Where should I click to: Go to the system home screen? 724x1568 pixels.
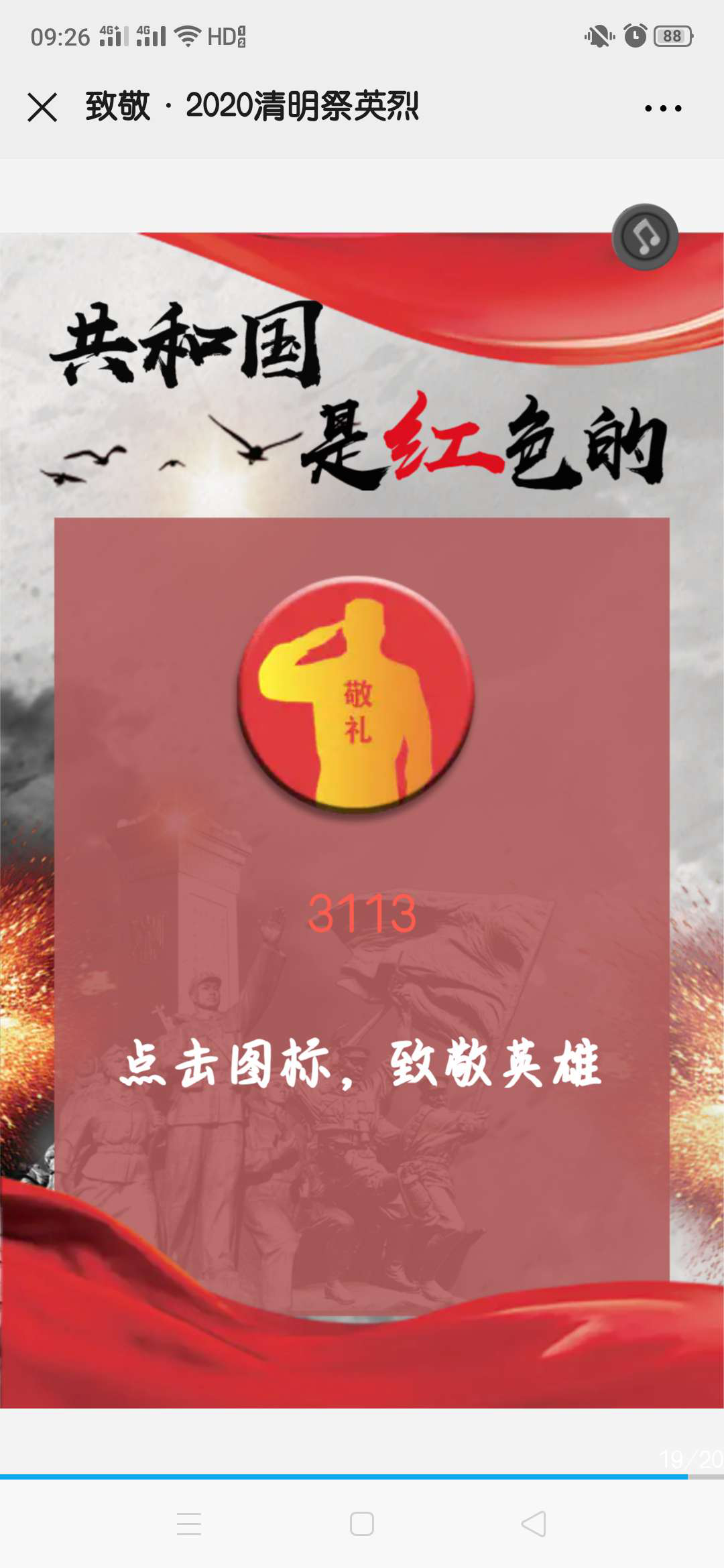(x=362, y=1524)
